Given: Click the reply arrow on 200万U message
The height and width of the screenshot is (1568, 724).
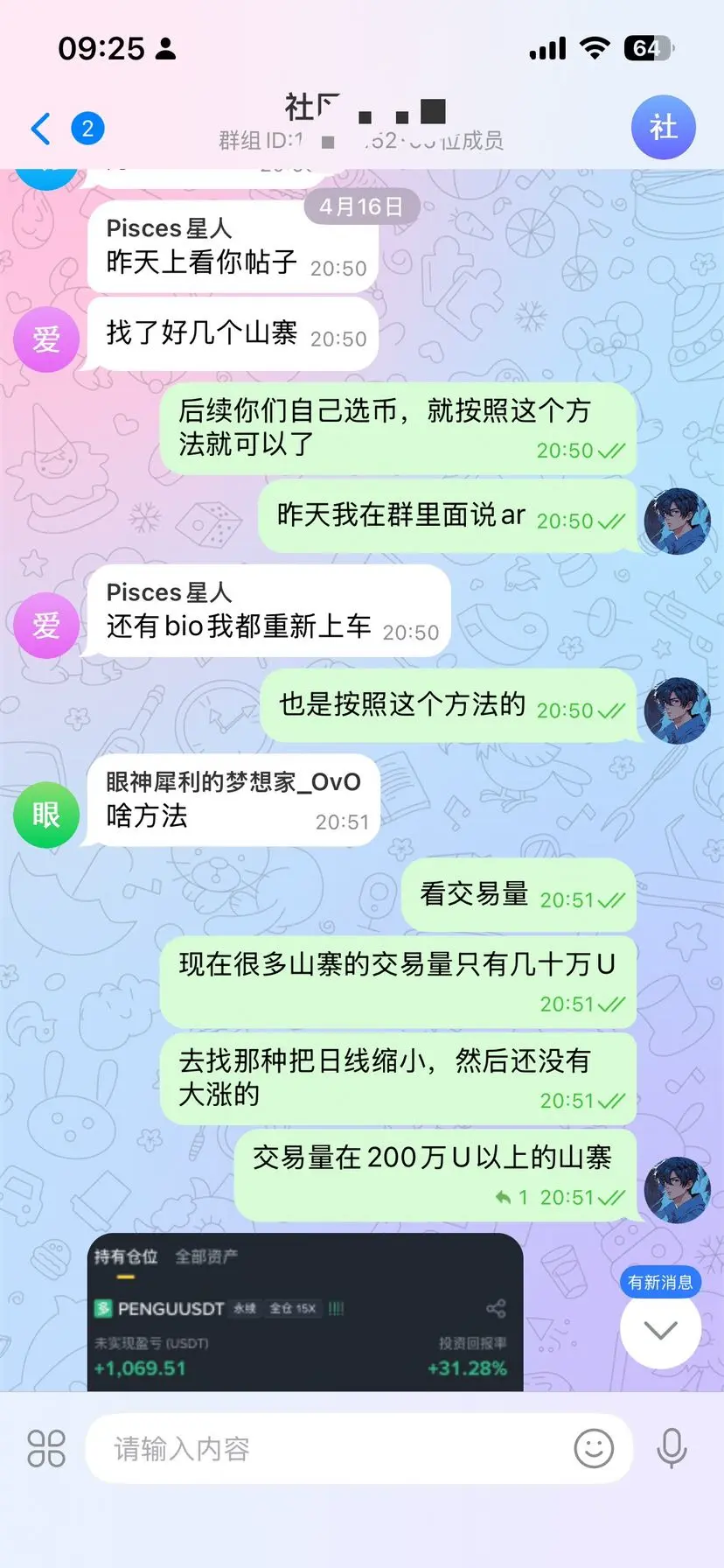Looking at the screenshot, I should (505, 1197).
